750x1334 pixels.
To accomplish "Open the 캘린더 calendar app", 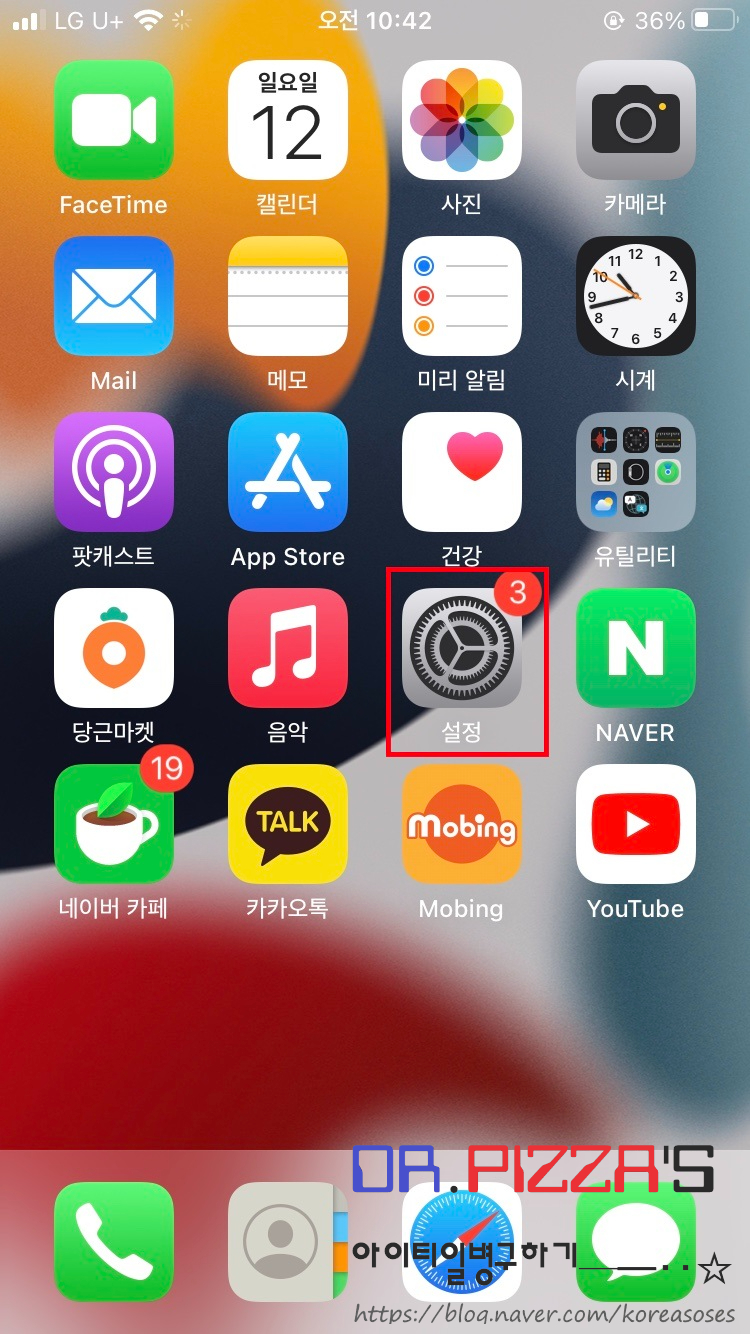I will (x=287, y=120).
